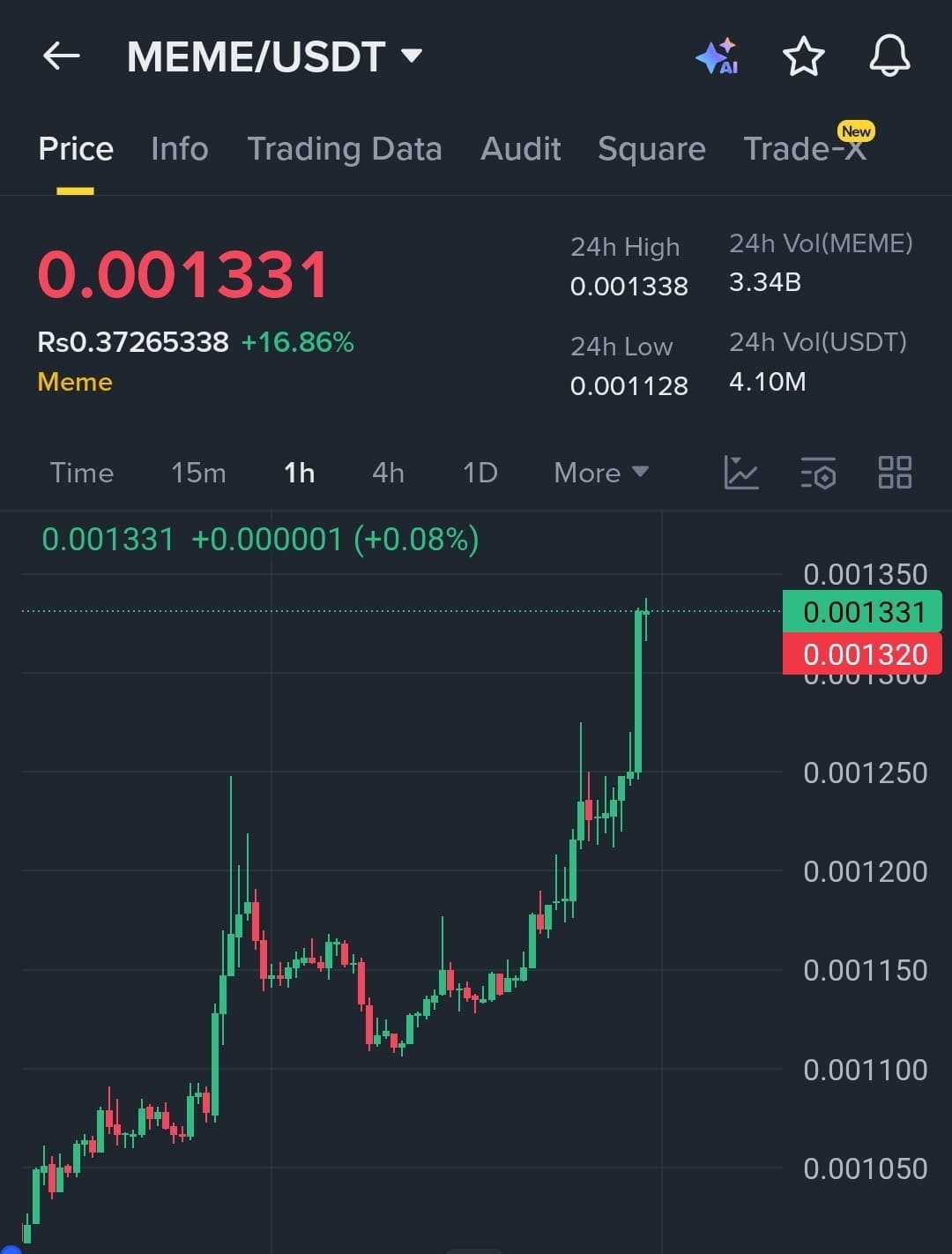This screenshot has height=1254, width=952.
Task: Switch to the Square tab
Action: 651,149
